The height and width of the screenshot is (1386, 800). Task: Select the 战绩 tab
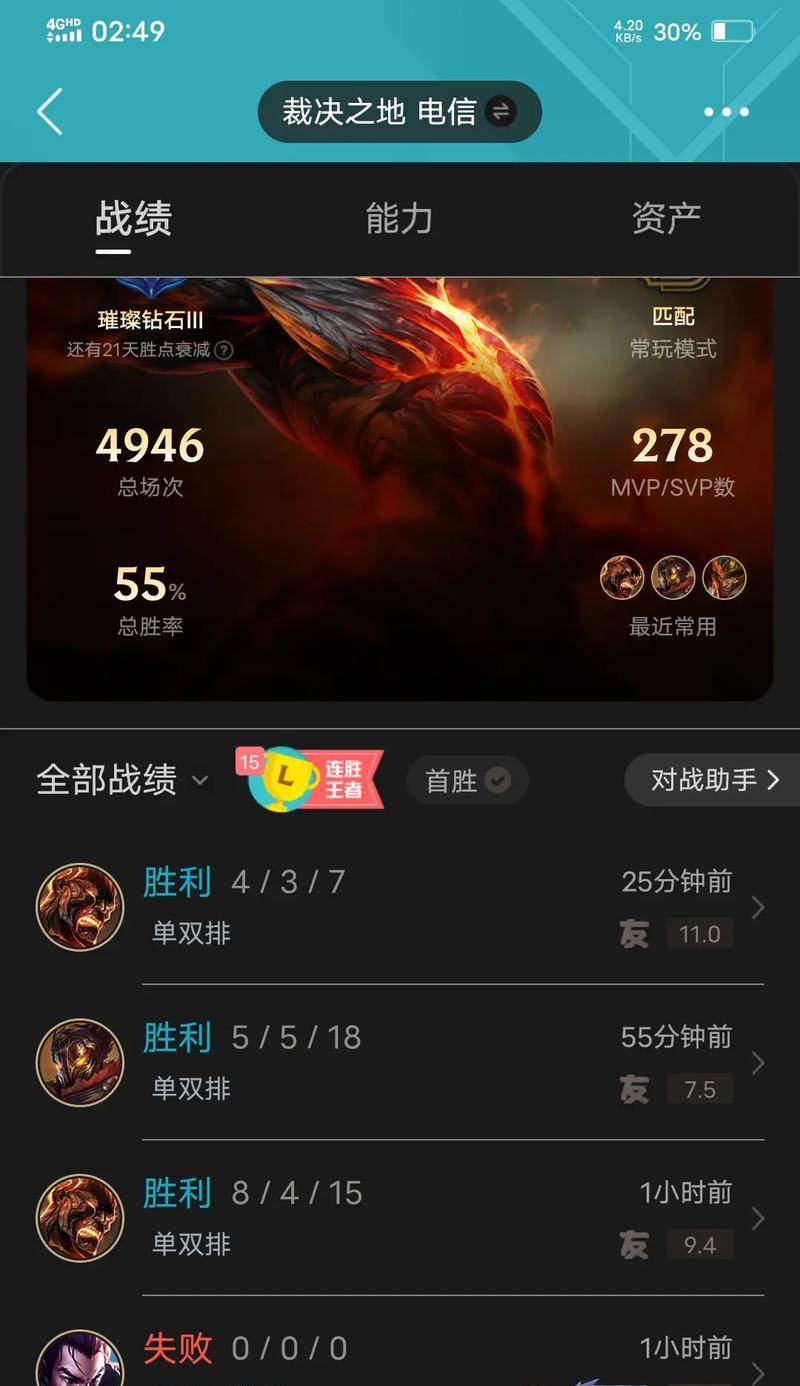click(x=134, y=218)
